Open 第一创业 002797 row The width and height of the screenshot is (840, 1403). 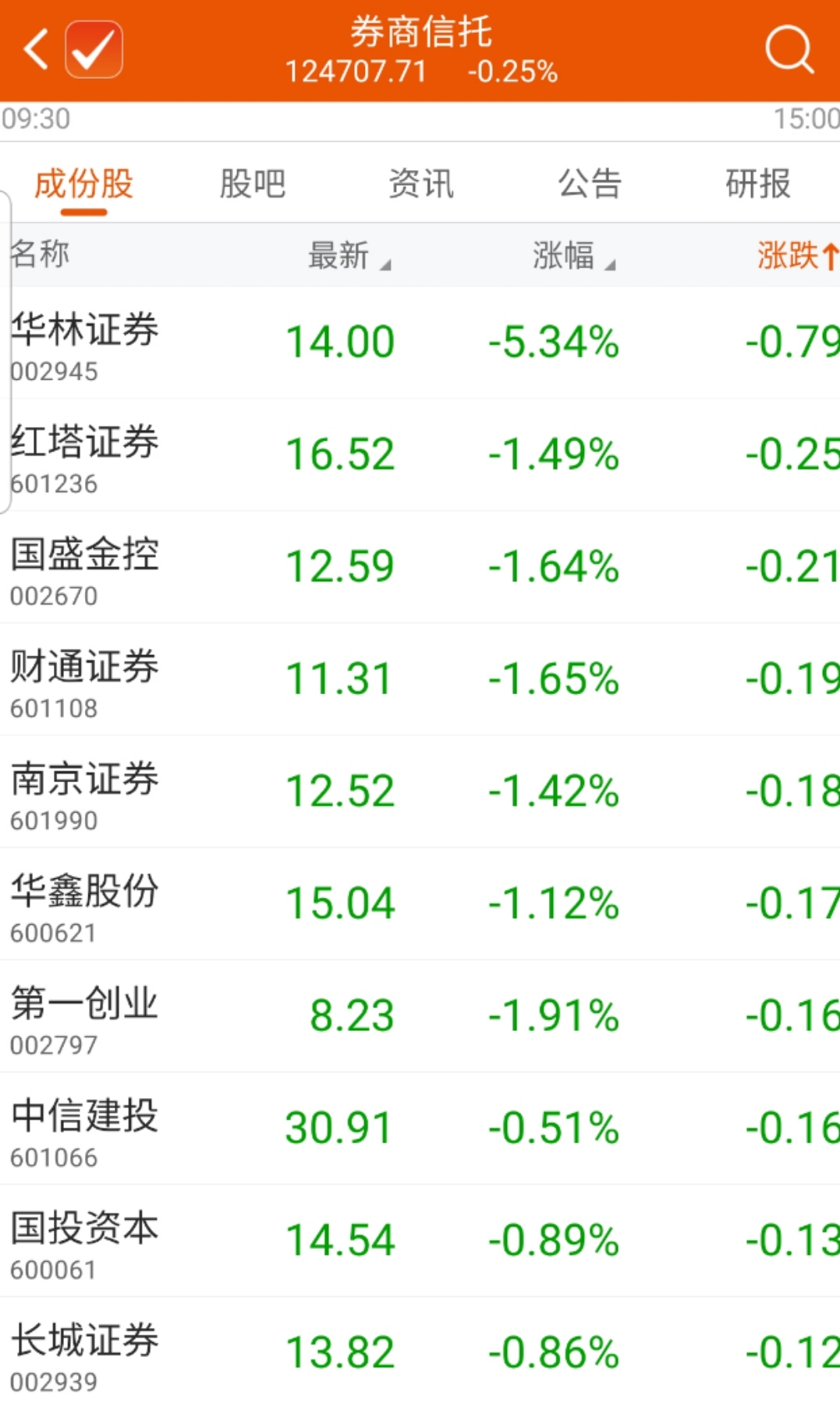coord(420,1017)
